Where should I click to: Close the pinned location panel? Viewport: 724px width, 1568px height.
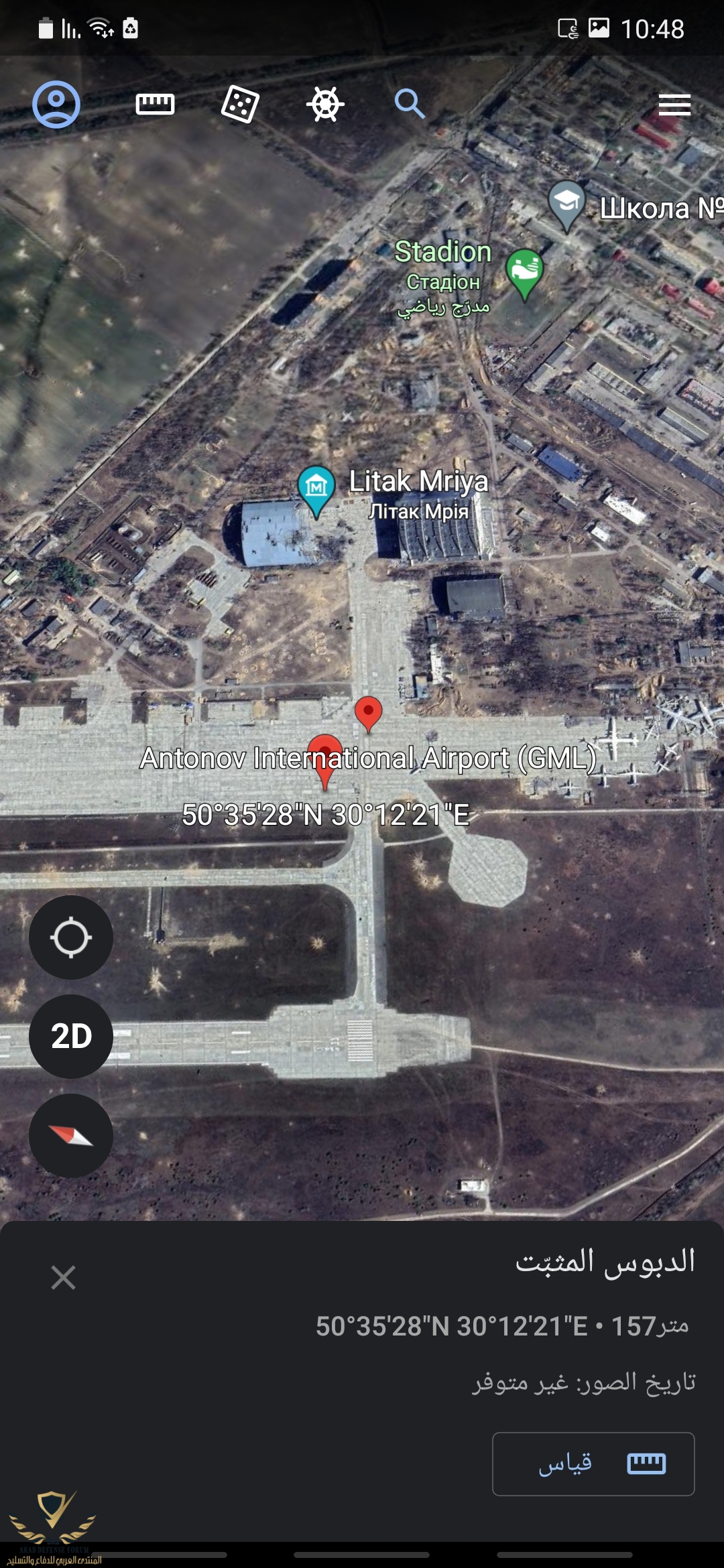(64, 1277)
